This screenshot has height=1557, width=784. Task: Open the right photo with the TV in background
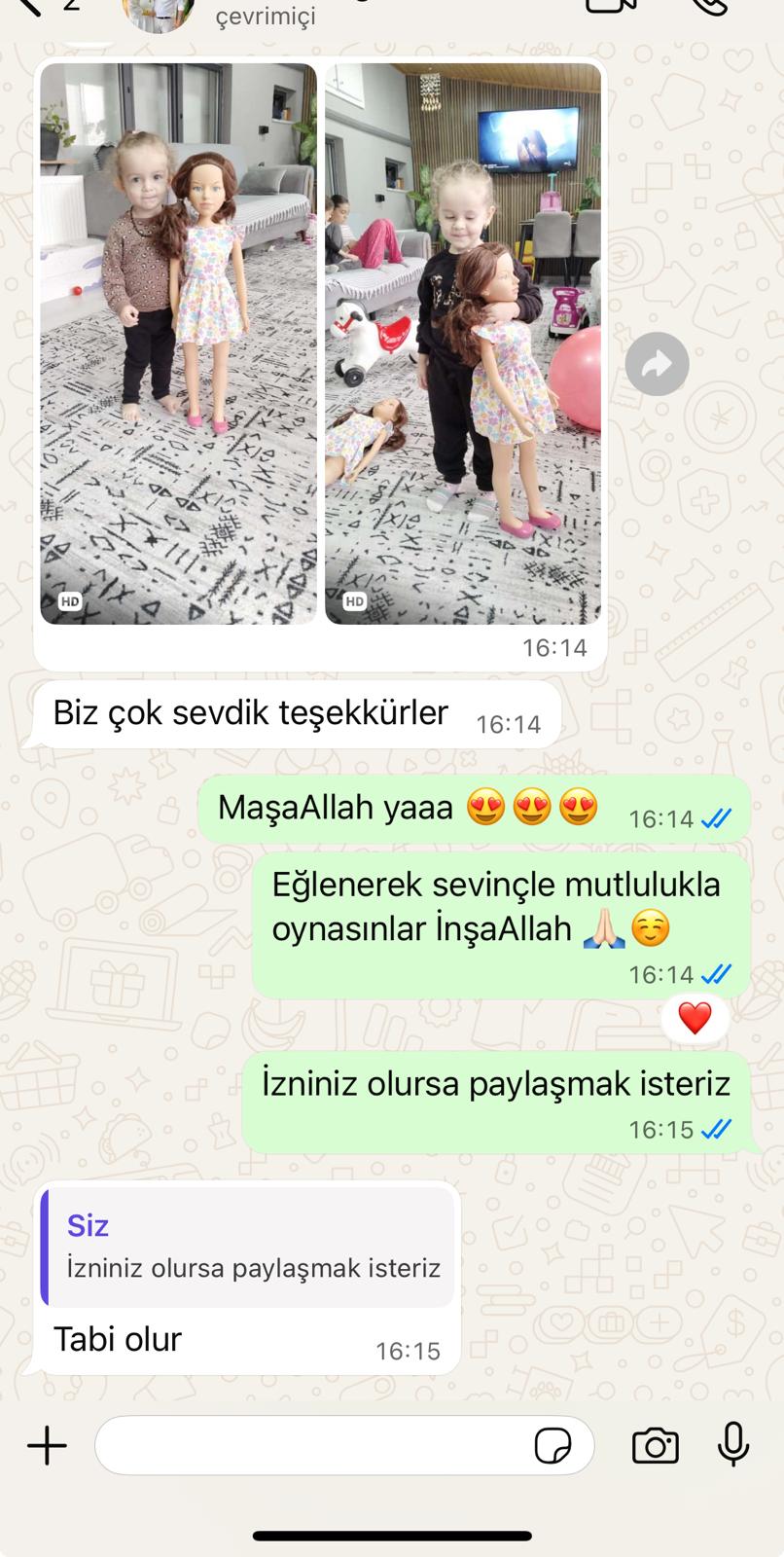pos(462,343)
